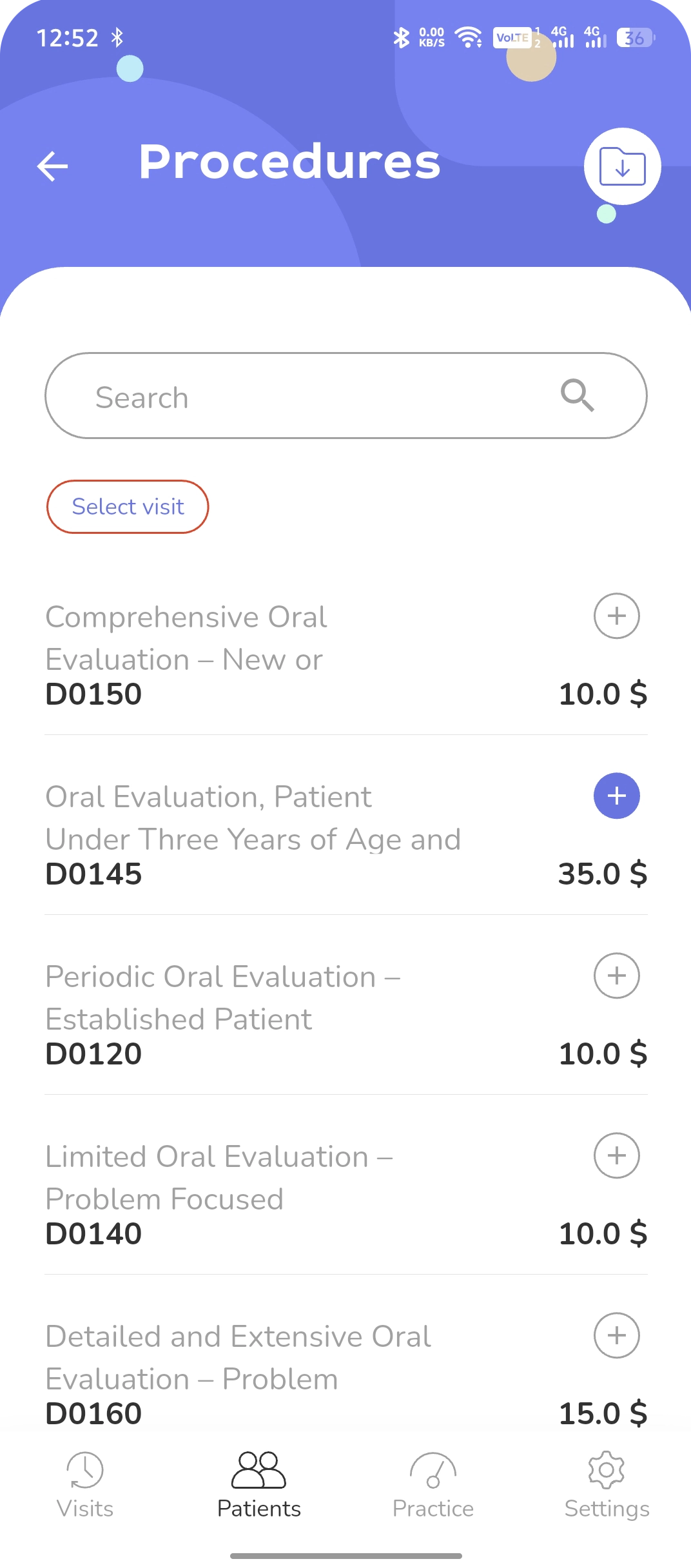The height and width of the screenshot is (1568, 691).
Task: Tap the back arrow next to Procedures
Action: pyautogui.click(x=52, y=166)
